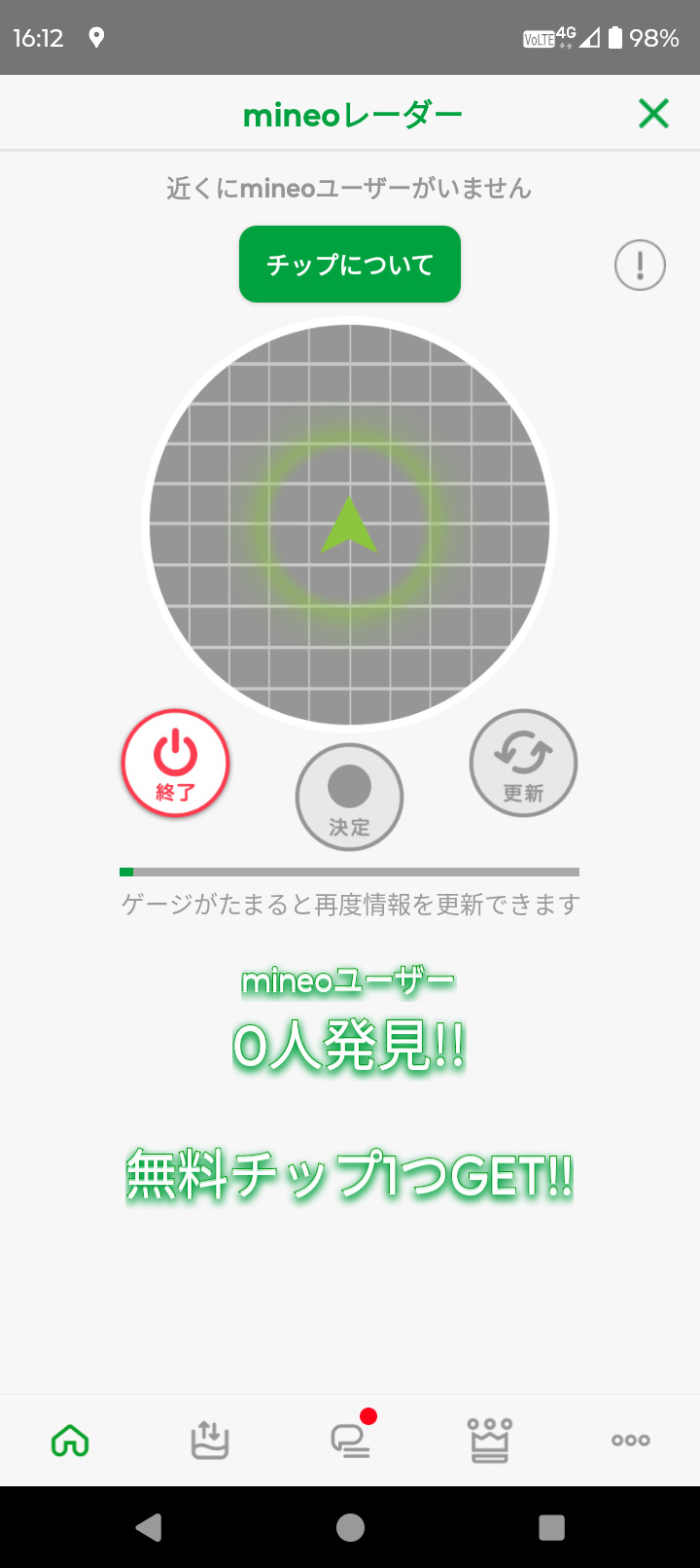The width and height of the screenshot is (700, 1568).
Task: Open the チップについて button
Action: pos(350,264)
